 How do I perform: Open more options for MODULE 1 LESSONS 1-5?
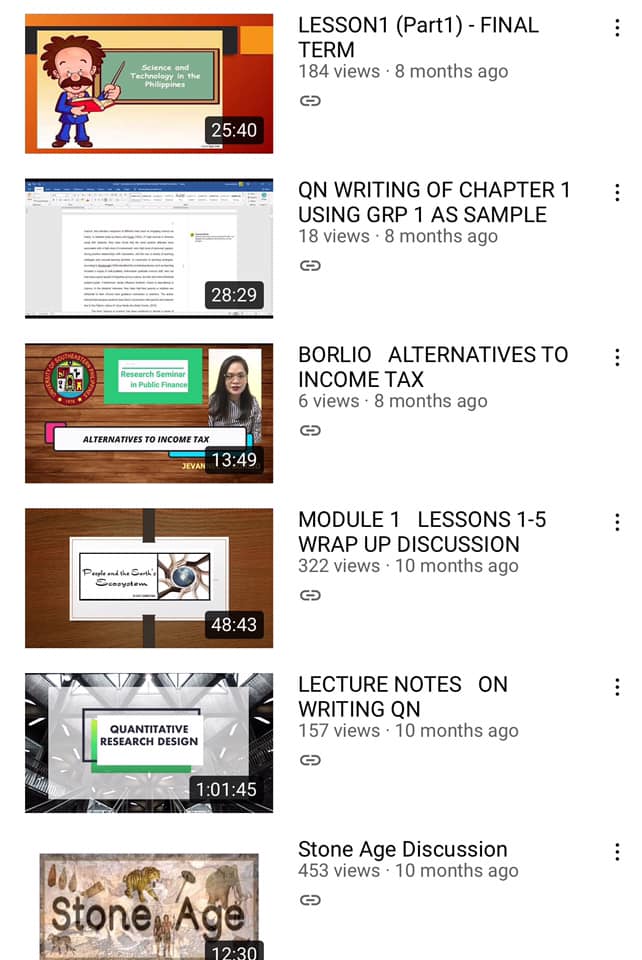pos(617,523)
